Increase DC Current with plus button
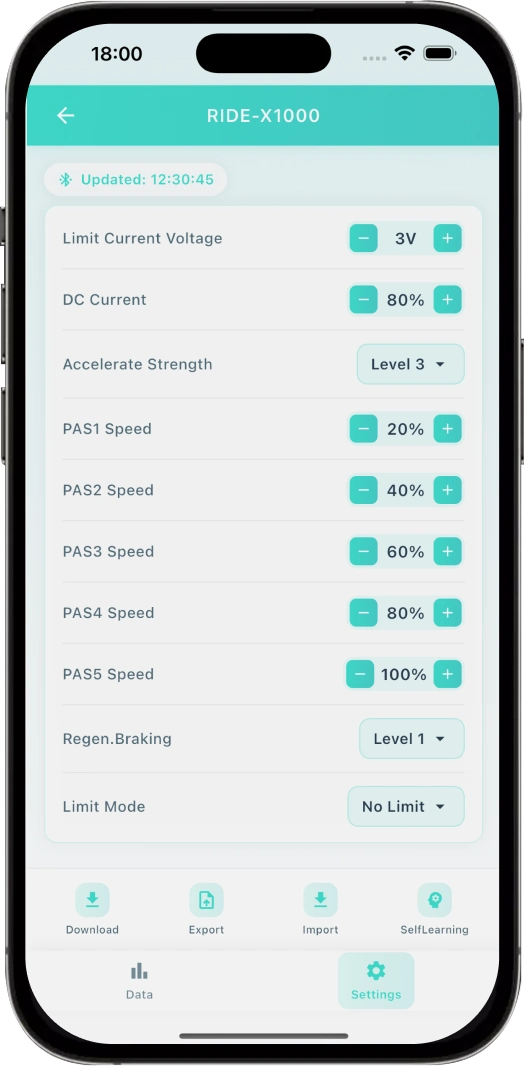Viewport: 525px width, 1066px height. point(447,300)
